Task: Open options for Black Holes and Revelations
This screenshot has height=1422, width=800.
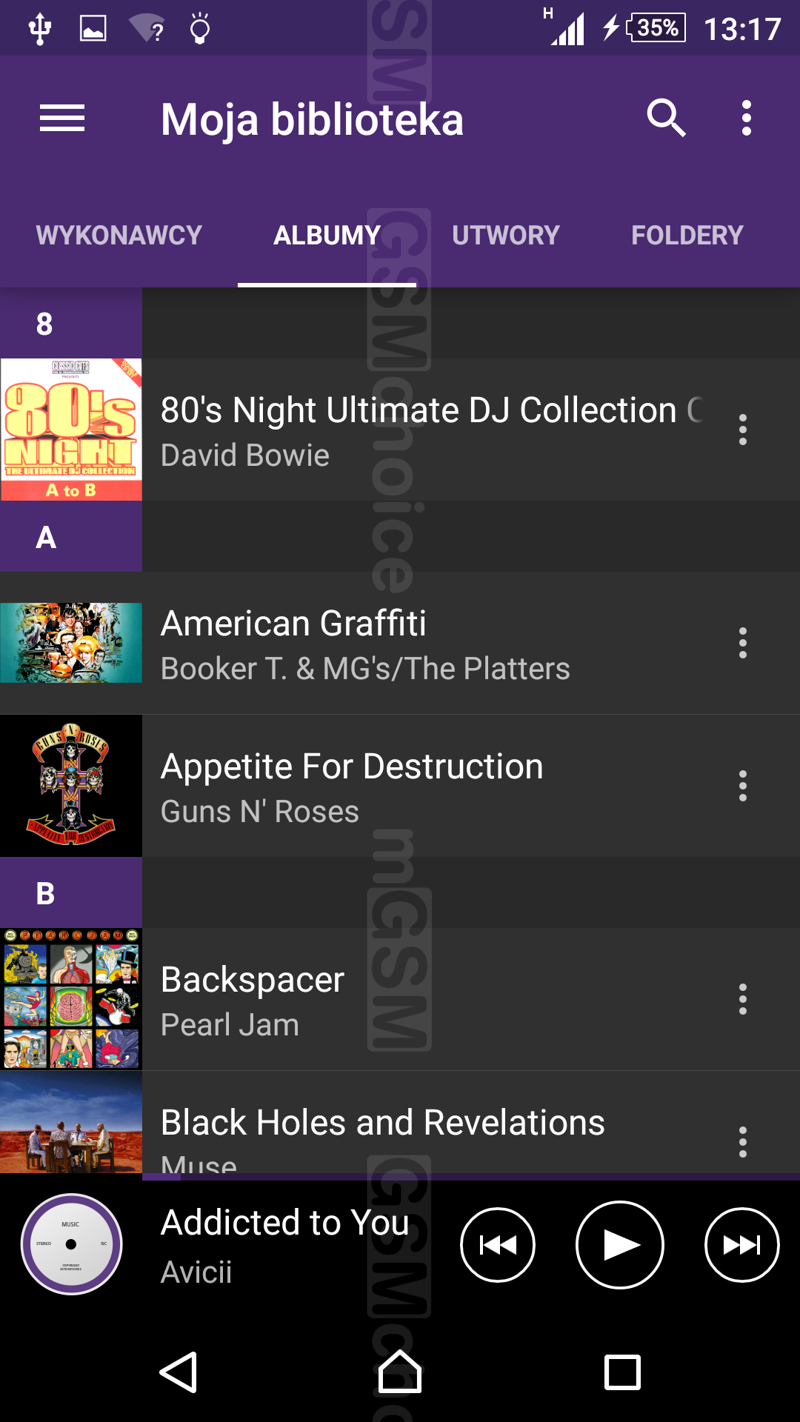Action: pyautogui.click(x=742, y=1141)
